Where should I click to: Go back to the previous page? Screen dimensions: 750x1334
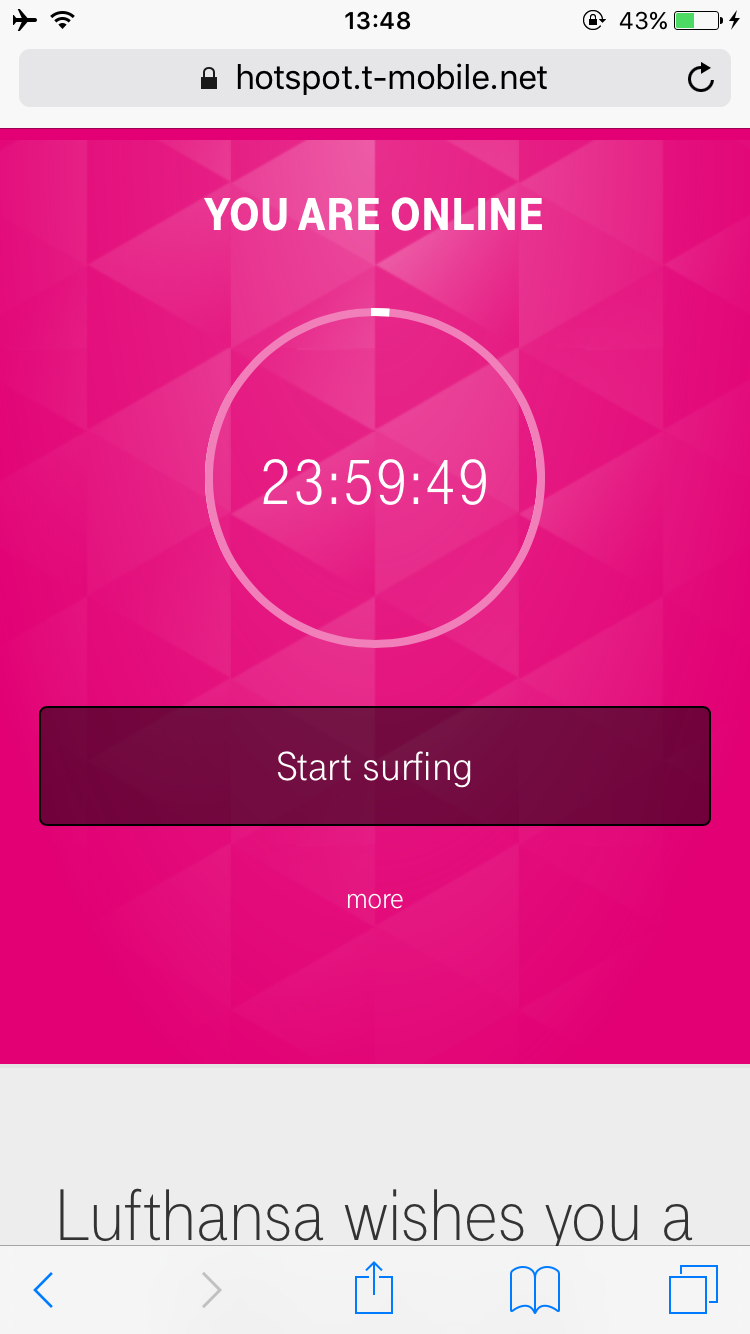pos(43,1290)
